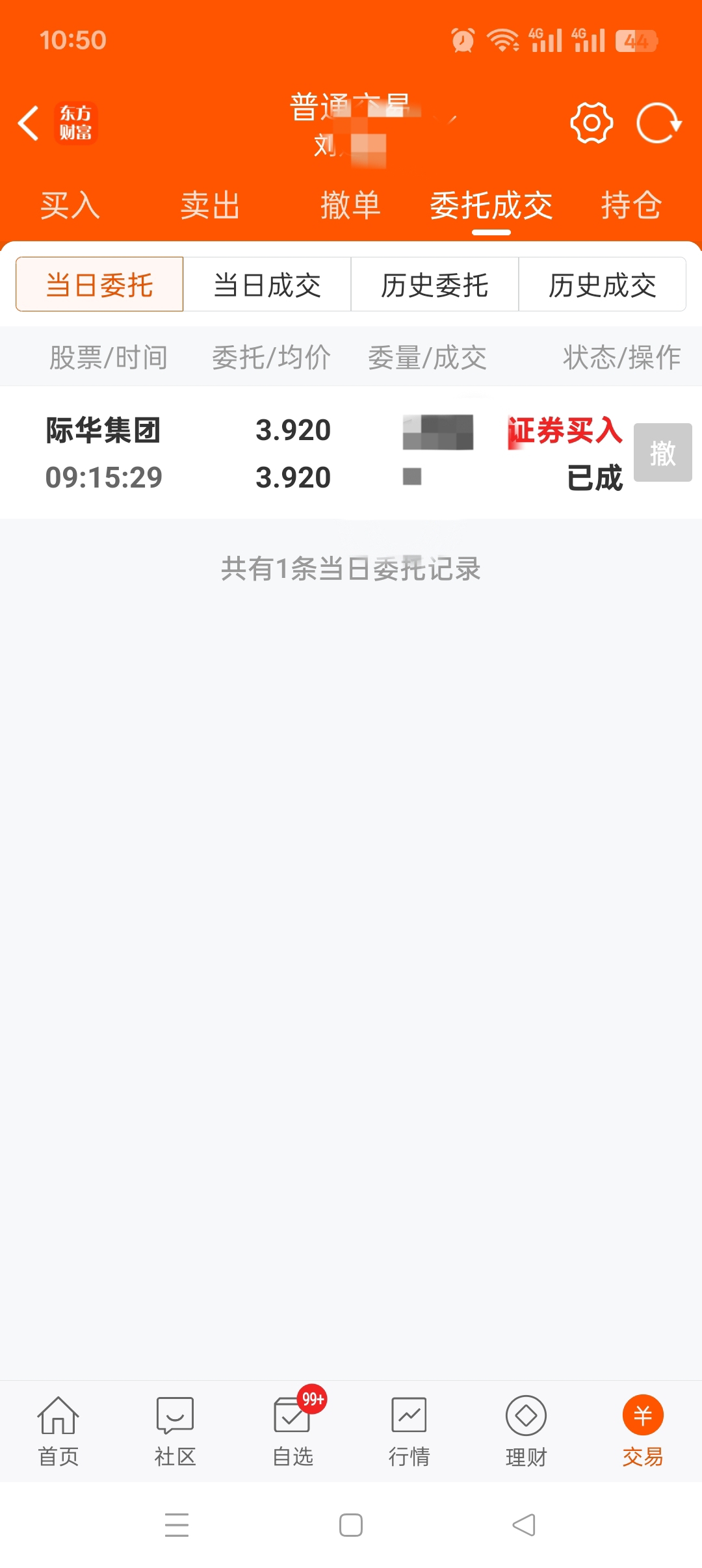Go back using the top-left arrow
The height and width of the screenshot is (1568, 702).
point(29,123)
